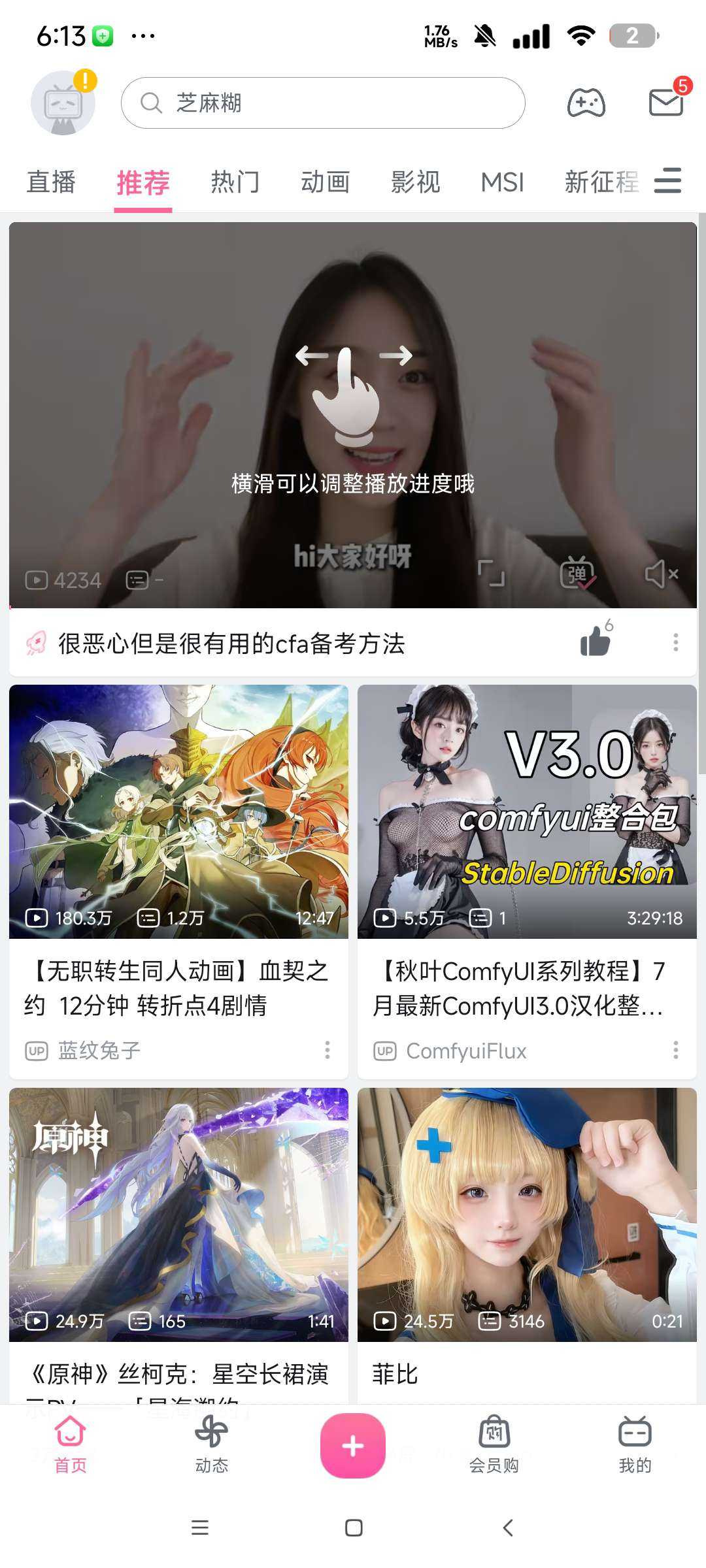The height and width of the screenshot is (1568, 706).
Task: Open the game center controller icon
Action: (x=586, y=103)
